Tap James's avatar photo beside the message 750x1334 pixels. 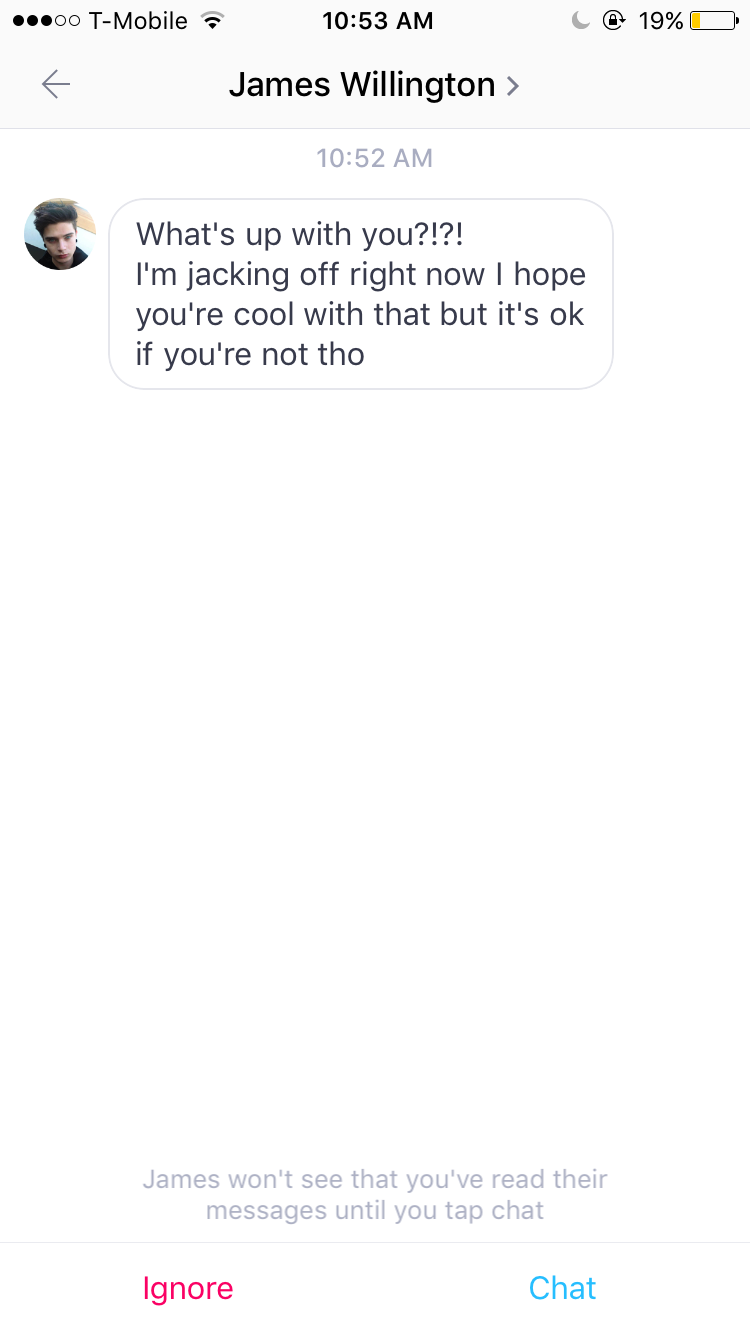pyautogui.click(x=60, y=234)
